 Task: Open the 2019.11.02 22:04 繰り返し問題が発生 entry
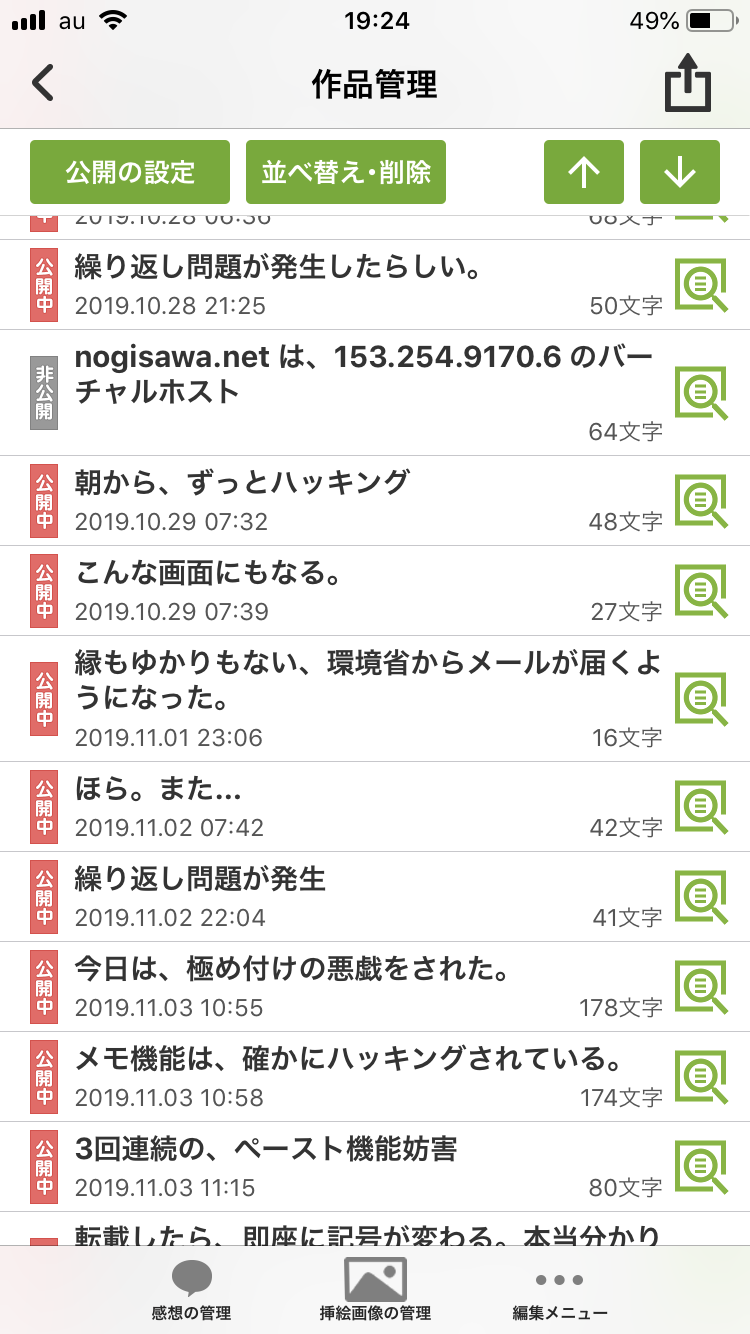pos(330,896)
